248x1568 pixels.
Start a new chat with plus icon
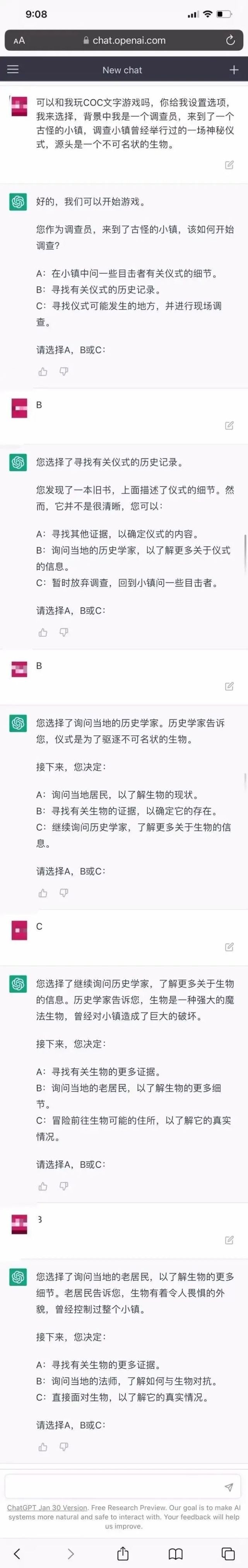[234, 69]
